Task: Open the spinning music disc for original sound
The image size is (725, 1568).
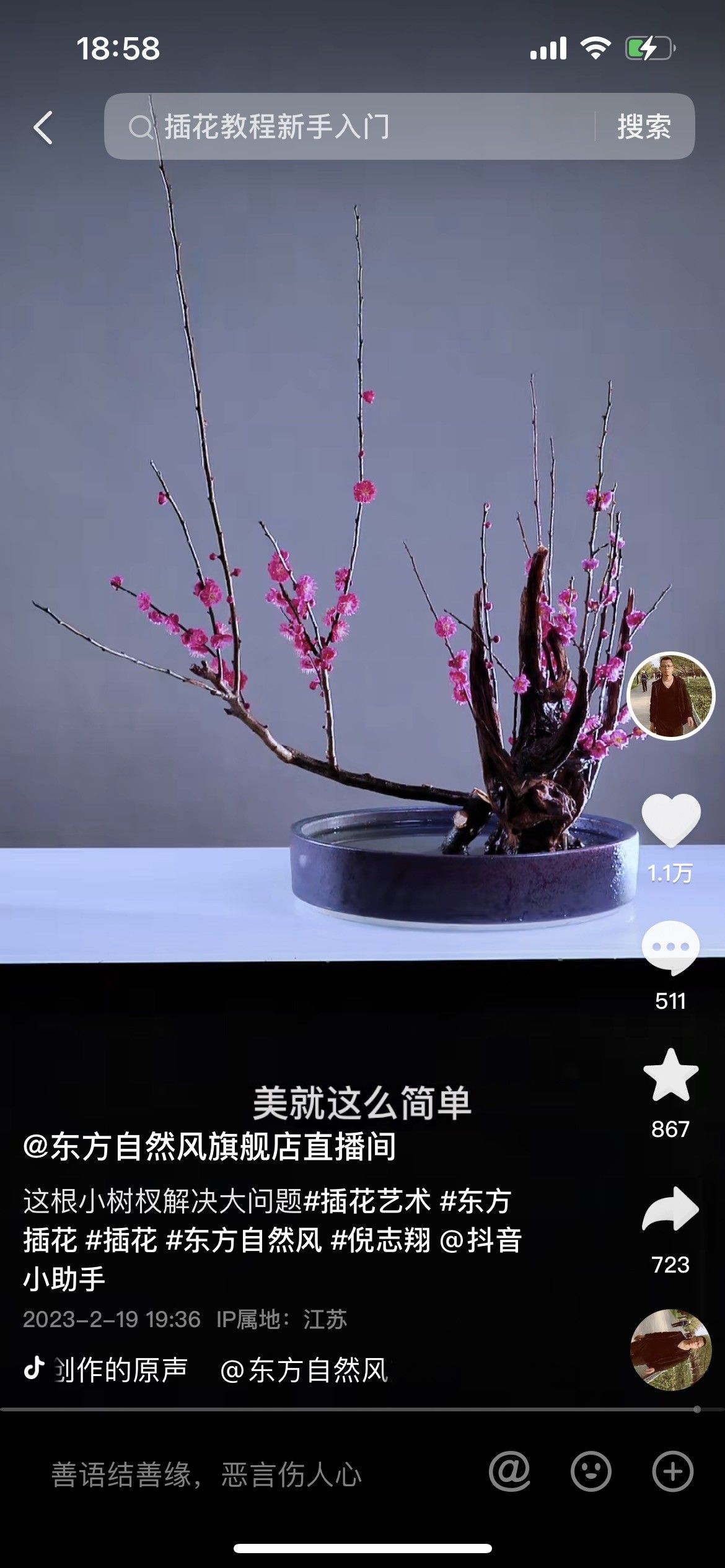Action: (x=670, y=1349)
